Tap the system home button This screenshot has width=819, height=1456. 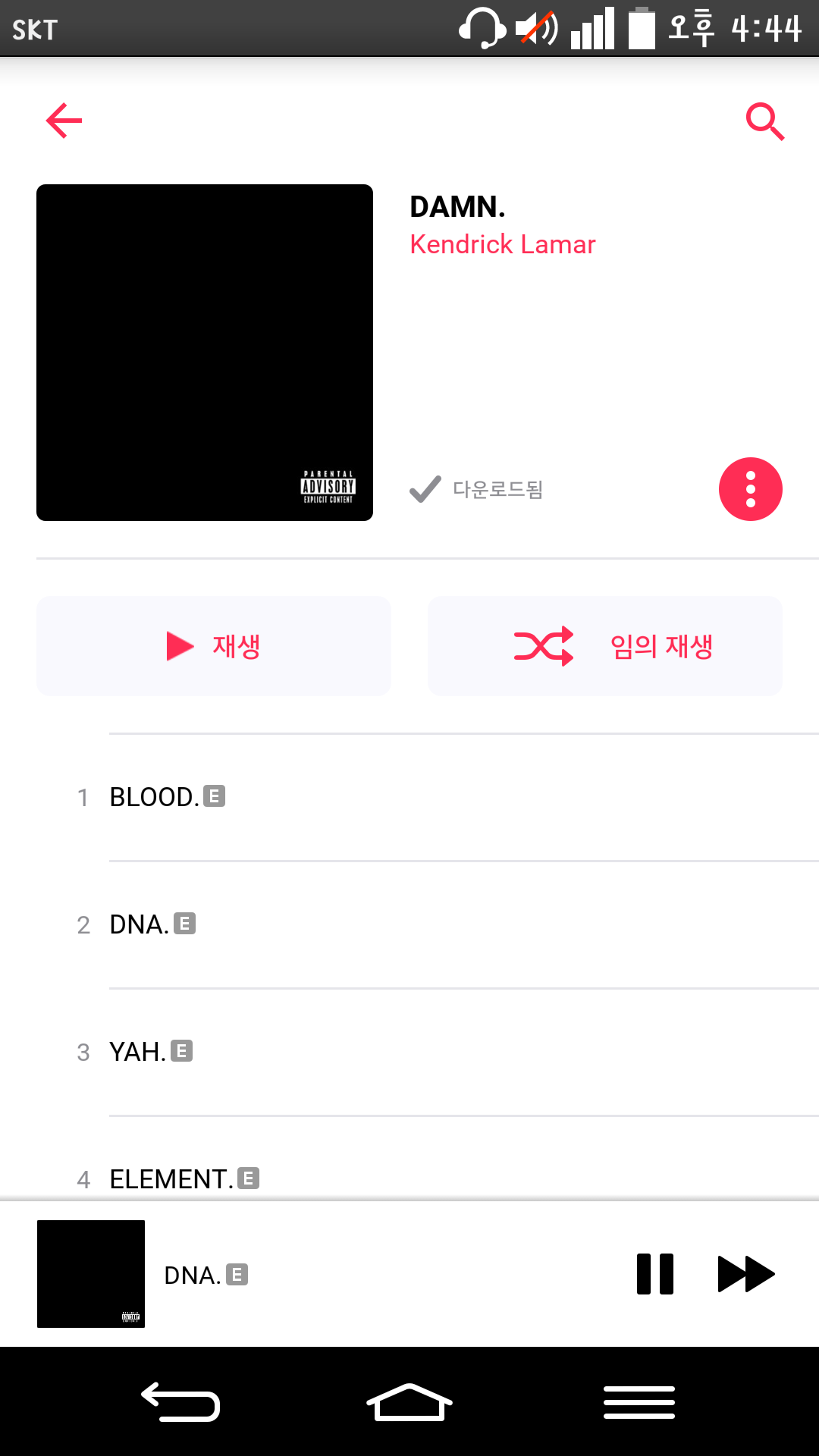coord(409,1401)
